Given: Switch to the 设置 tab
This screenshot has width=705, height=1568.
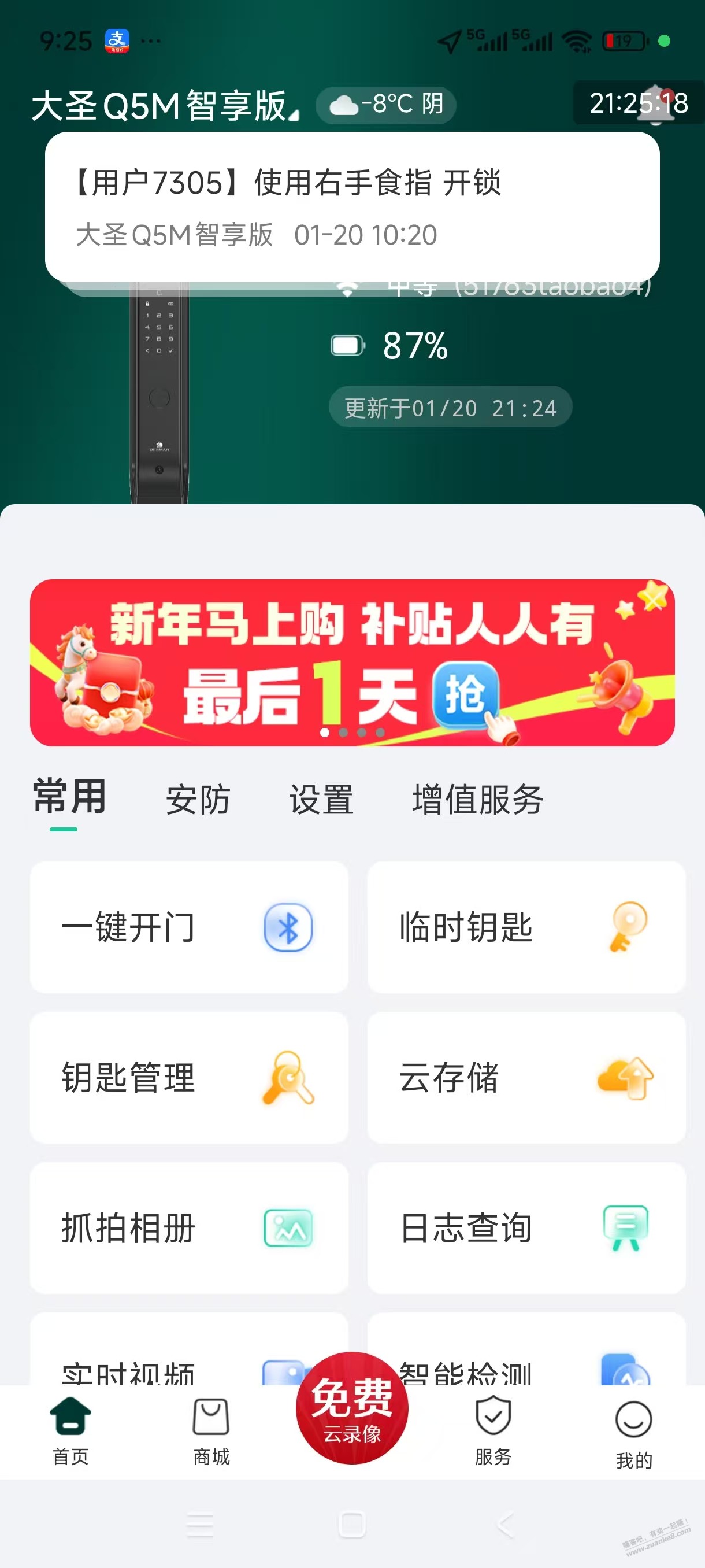Looking at the screenshot, I should 321,799.
